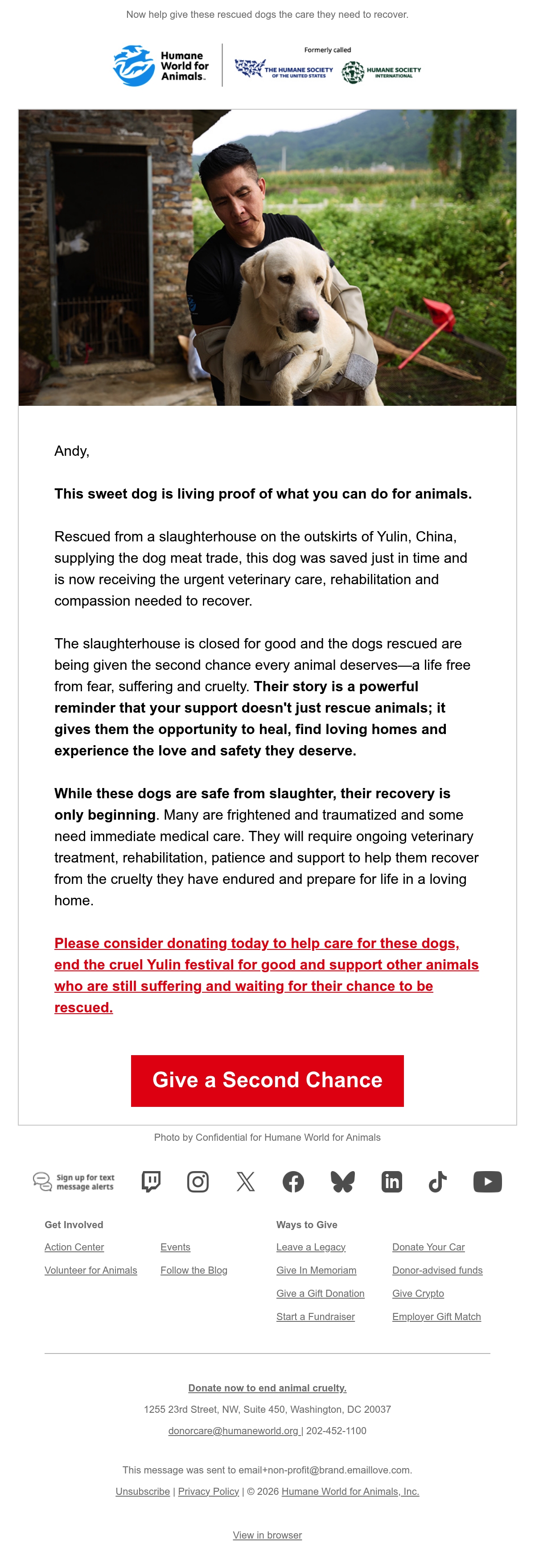Tap the Give a Second Chance button
This screenshot has width=535, height=1568.
coord(267,1081)
